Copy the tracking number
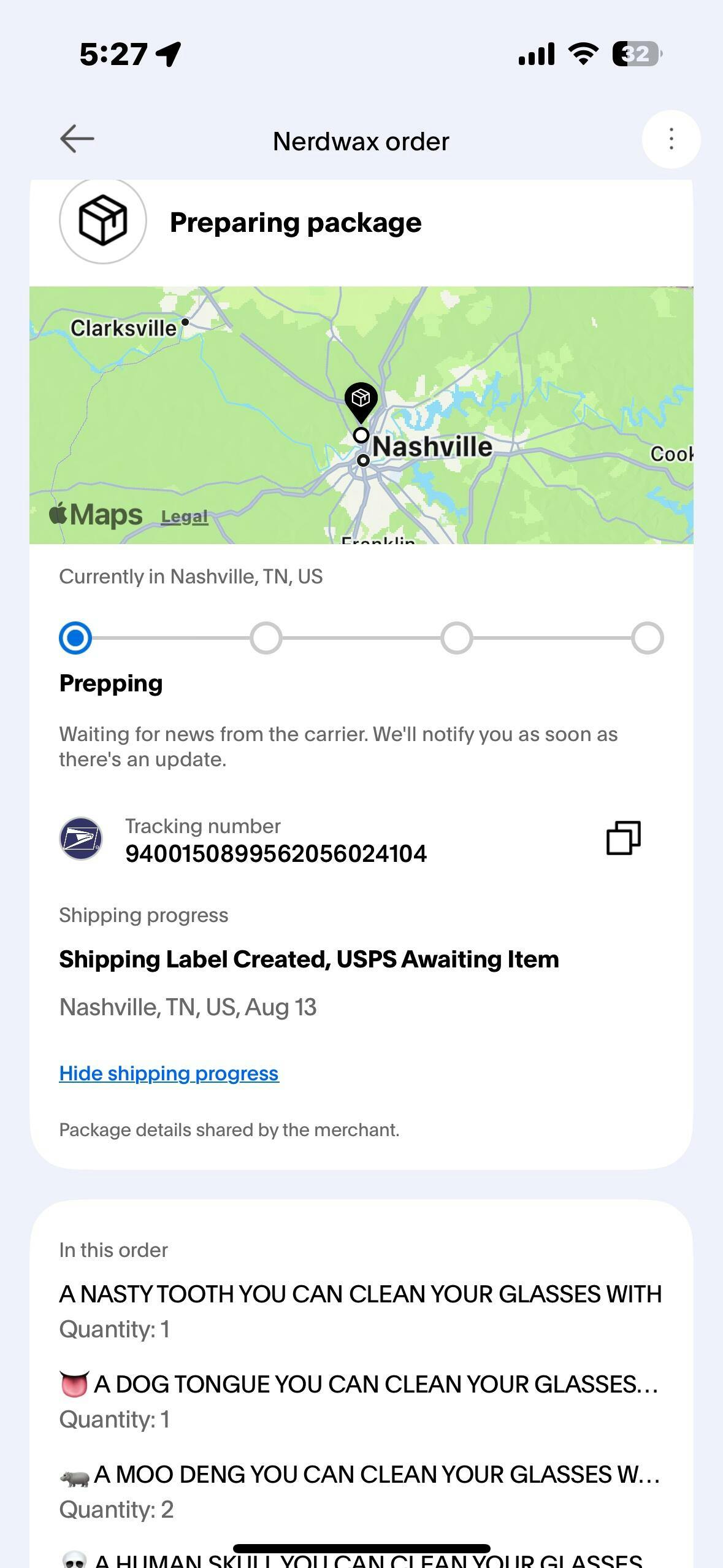This screenshot has height=1568, width=723. click(623, 838)
